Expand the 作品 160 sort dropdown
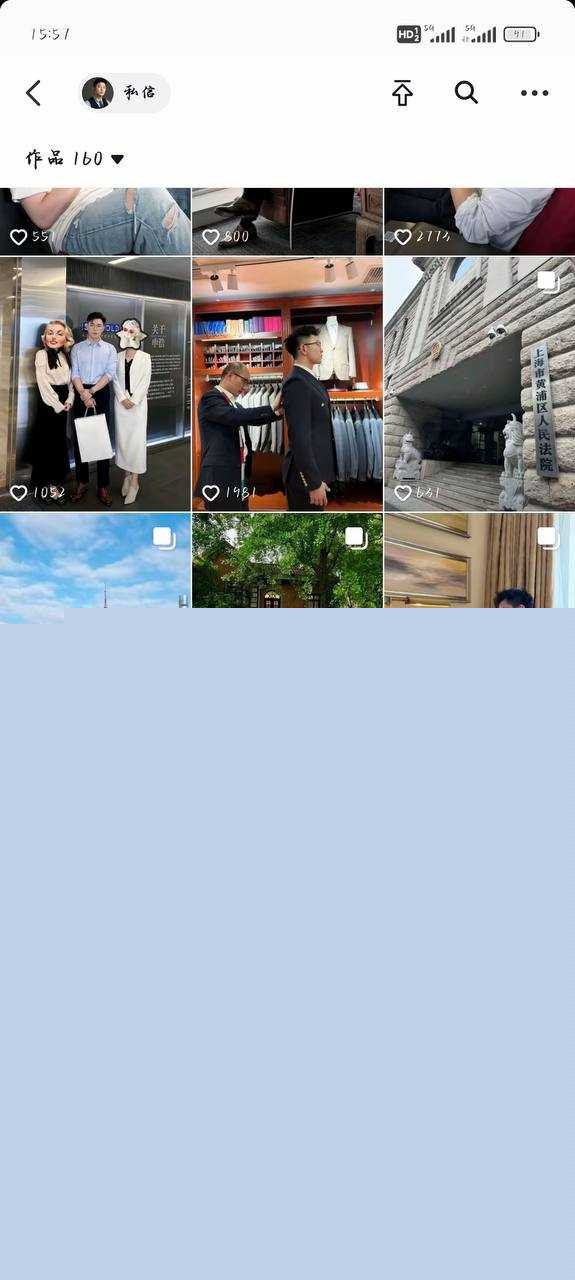This screenshot has height=1280, width=575. click(x=74, y=158)
